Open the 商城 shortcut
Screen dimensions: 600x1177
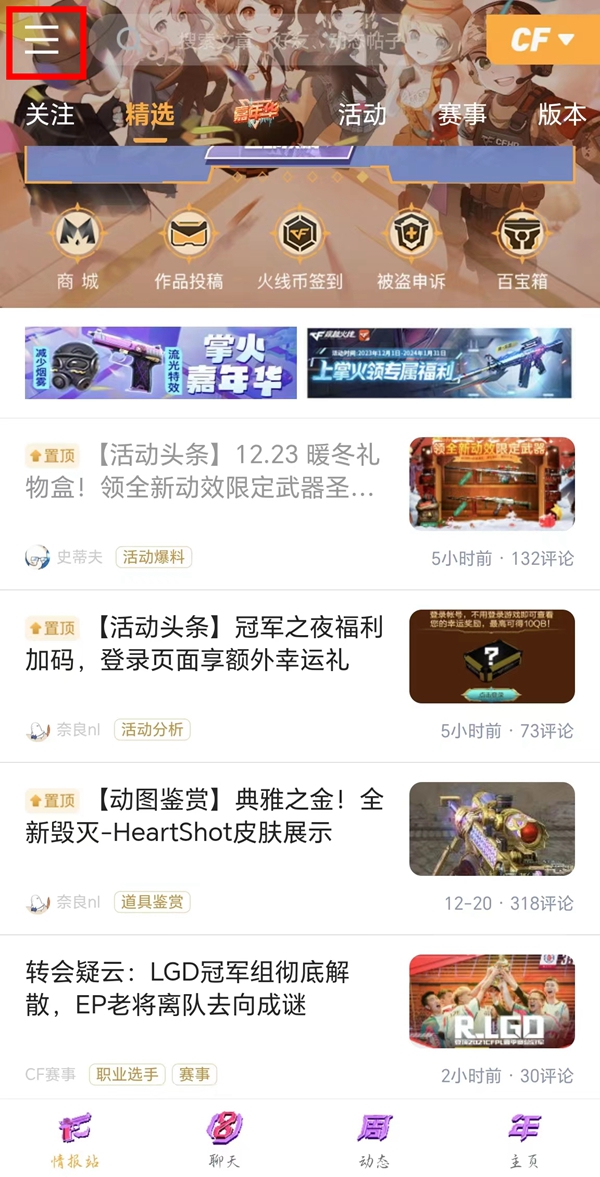[78, 249]
